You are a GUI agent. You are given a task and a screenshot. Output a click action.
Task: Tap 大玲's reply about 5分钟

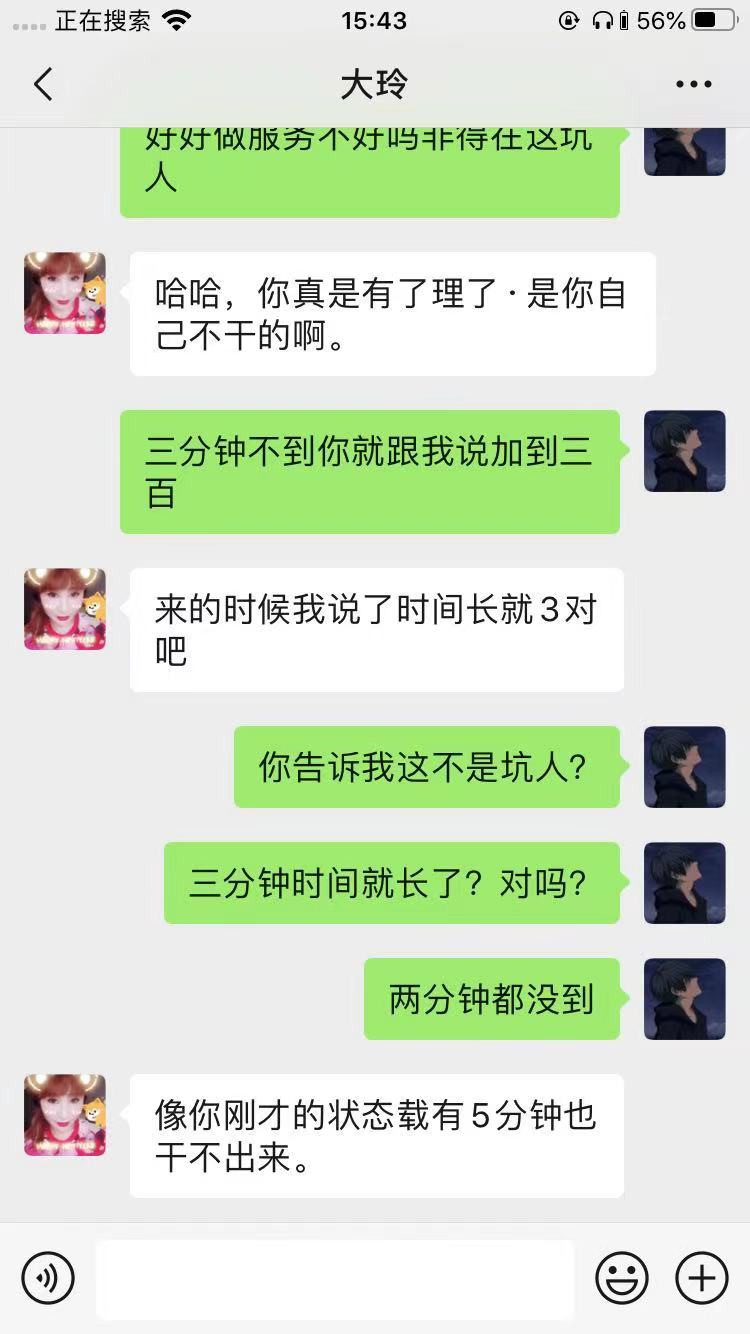click(377, 1136)
